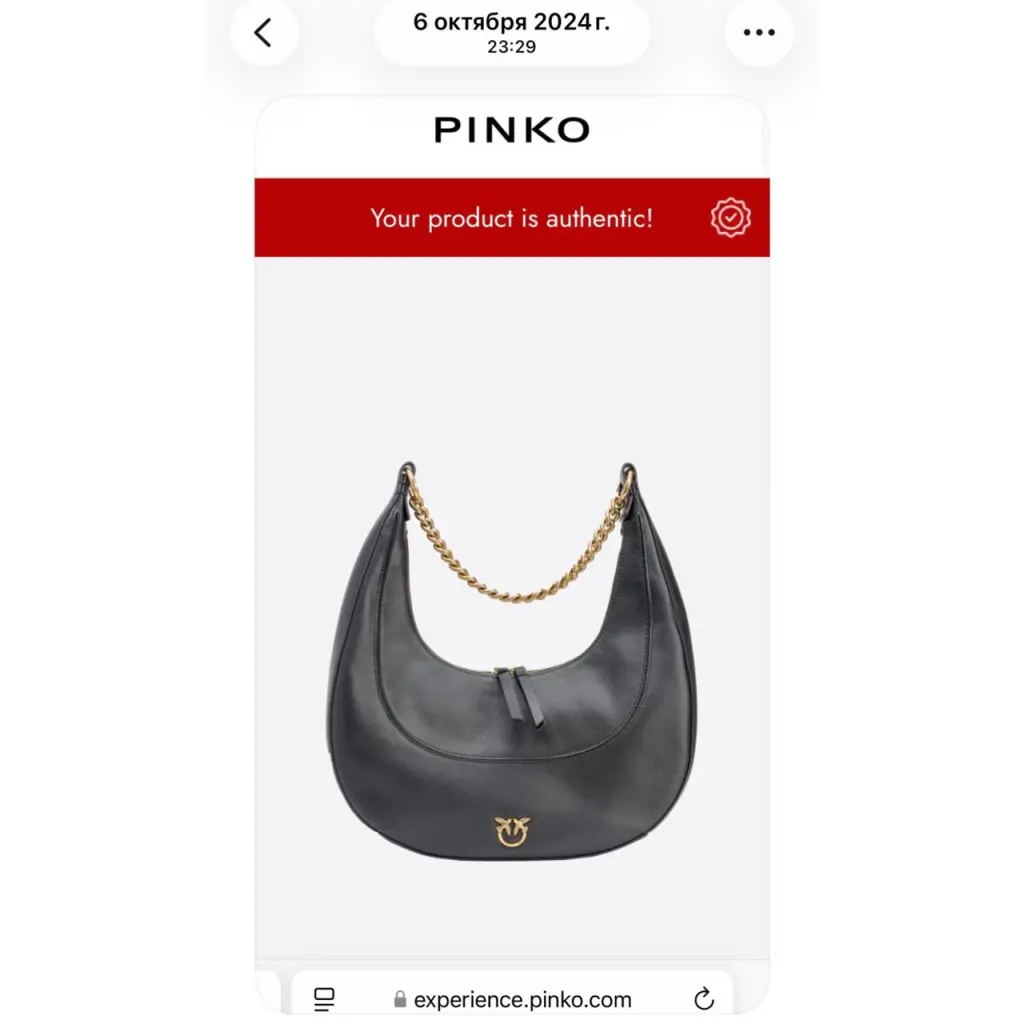Go back from the photo viewer
Screen dimensions: 1024x1024
(264, 33)
